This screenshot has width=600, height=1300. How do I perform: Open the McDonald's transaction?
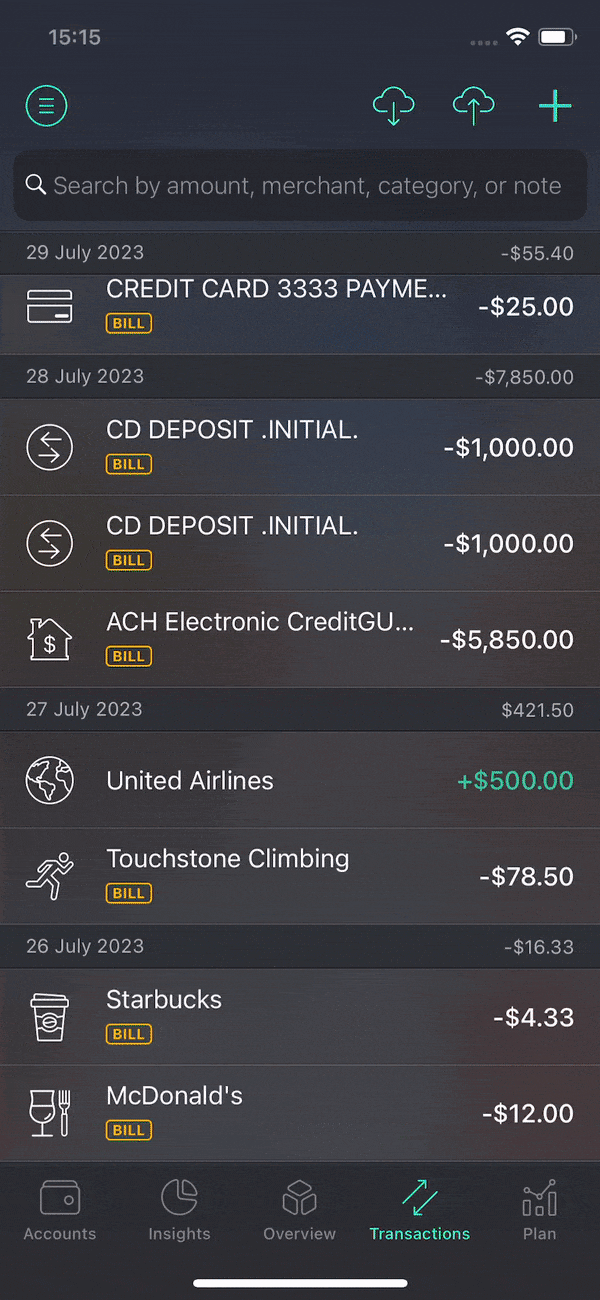coord(300,1113)
